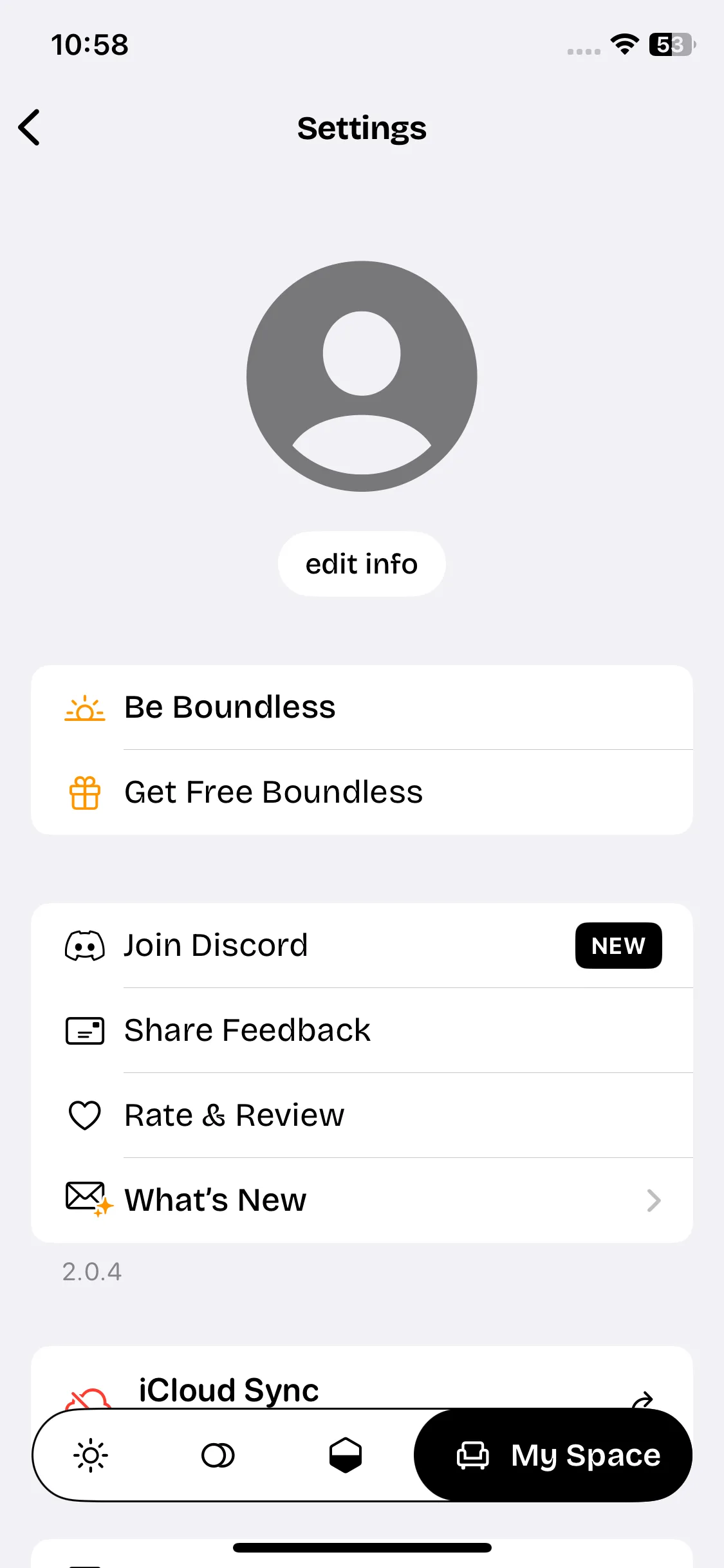Open Share Feedback
The height and width of the screenshot is (1568, 724).
click(362, 1031)
